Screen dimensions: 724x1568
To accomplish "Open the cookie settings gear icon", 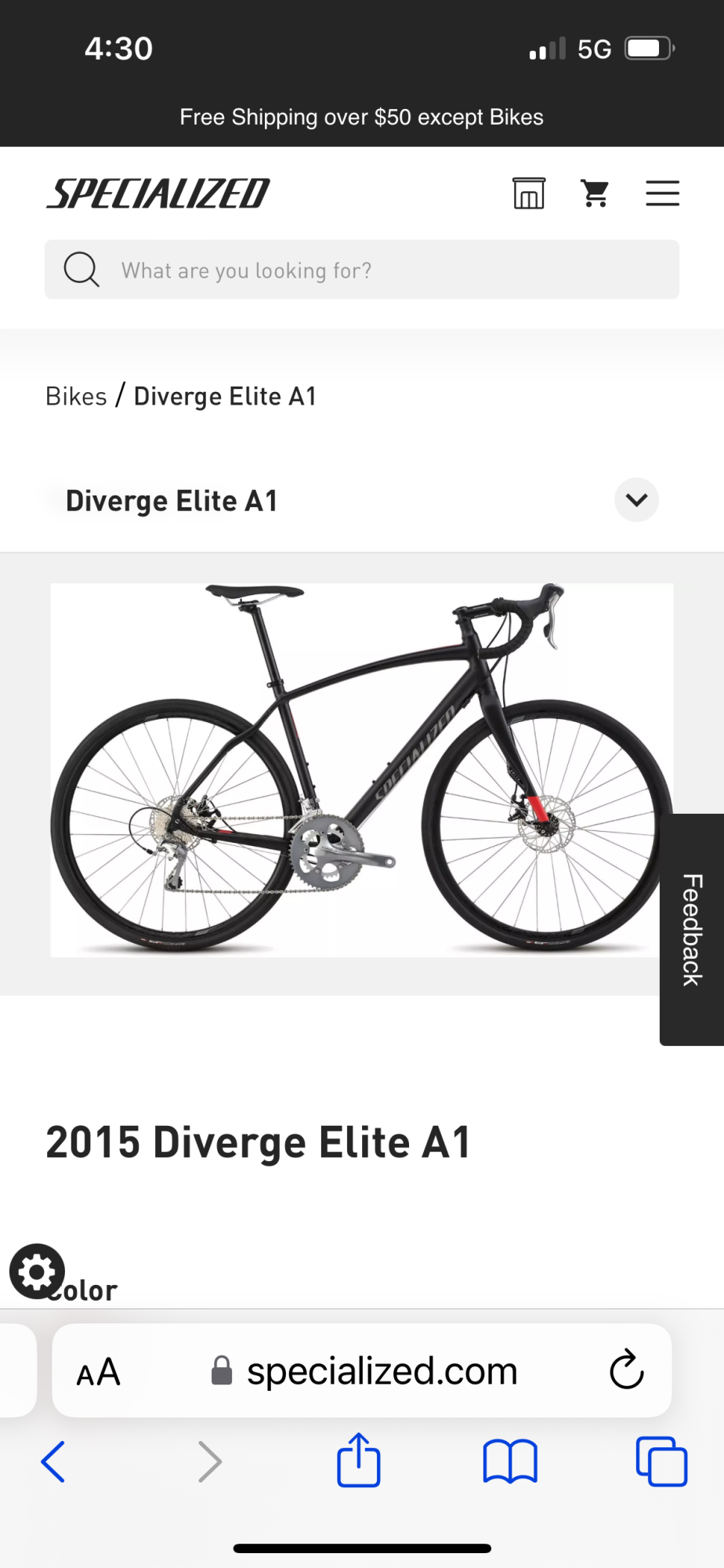I will tap(37, 1272).
